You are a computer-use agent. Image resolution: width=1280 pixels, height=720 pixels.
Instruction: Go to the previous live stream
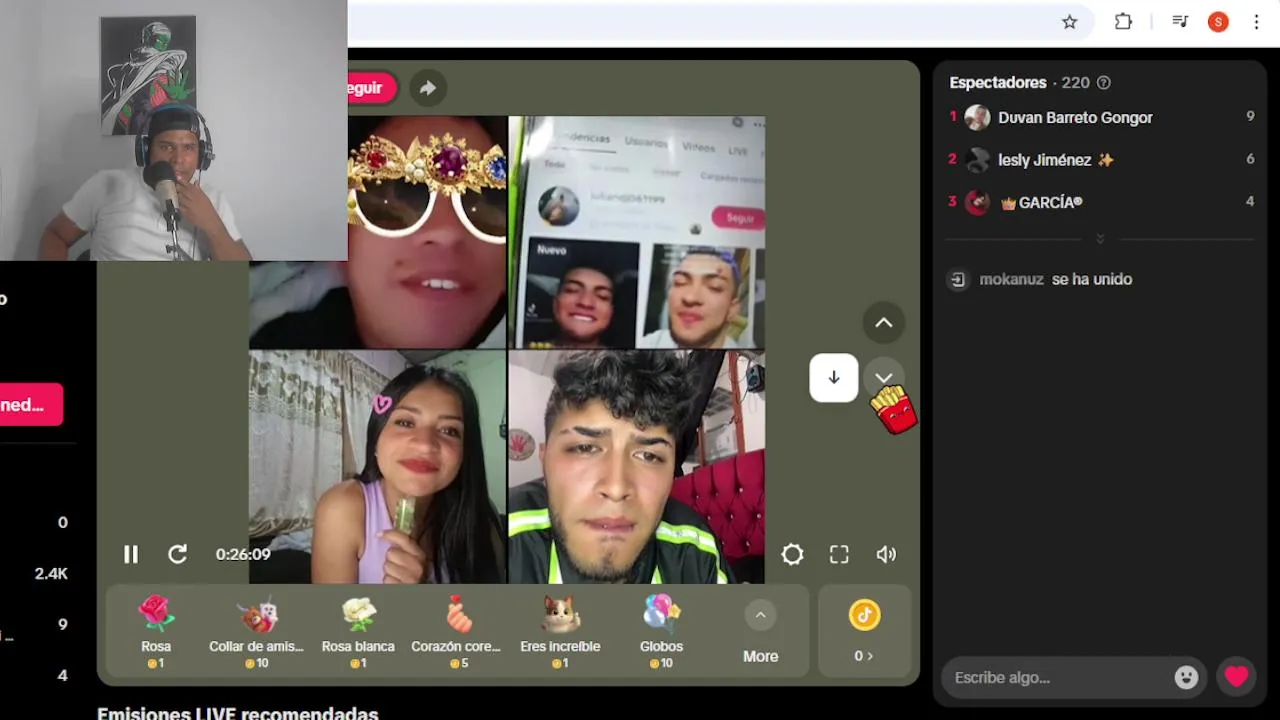click(x=884, y=322)
